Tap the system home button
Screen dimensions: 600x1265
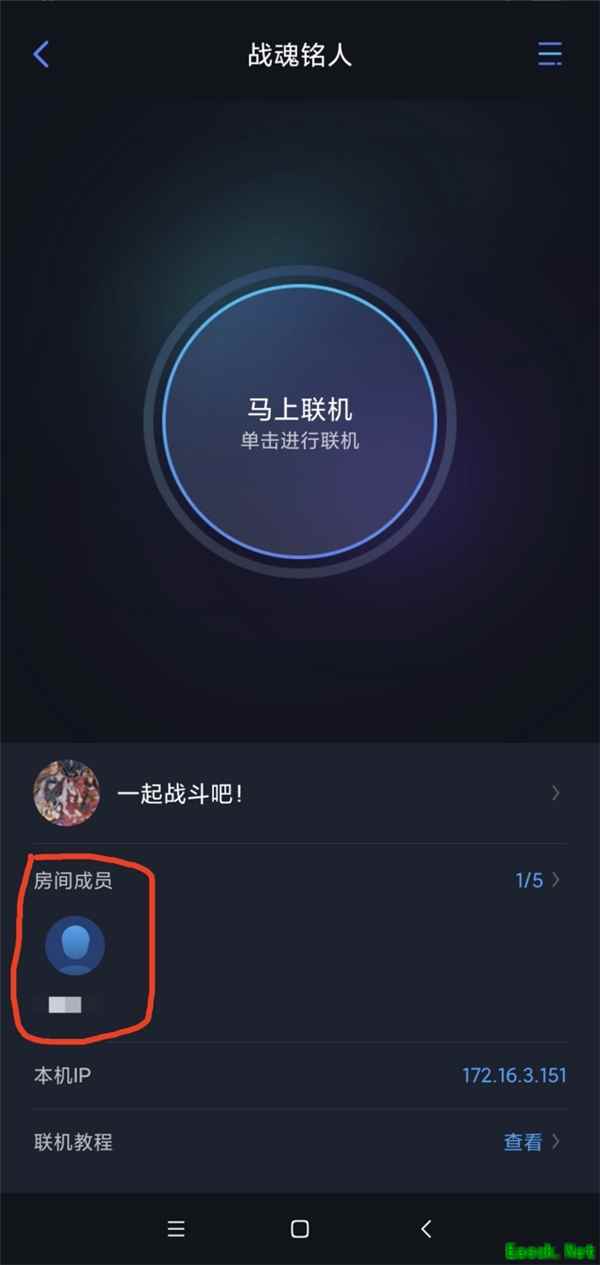pyautogui.click(x=299, y=1230)
